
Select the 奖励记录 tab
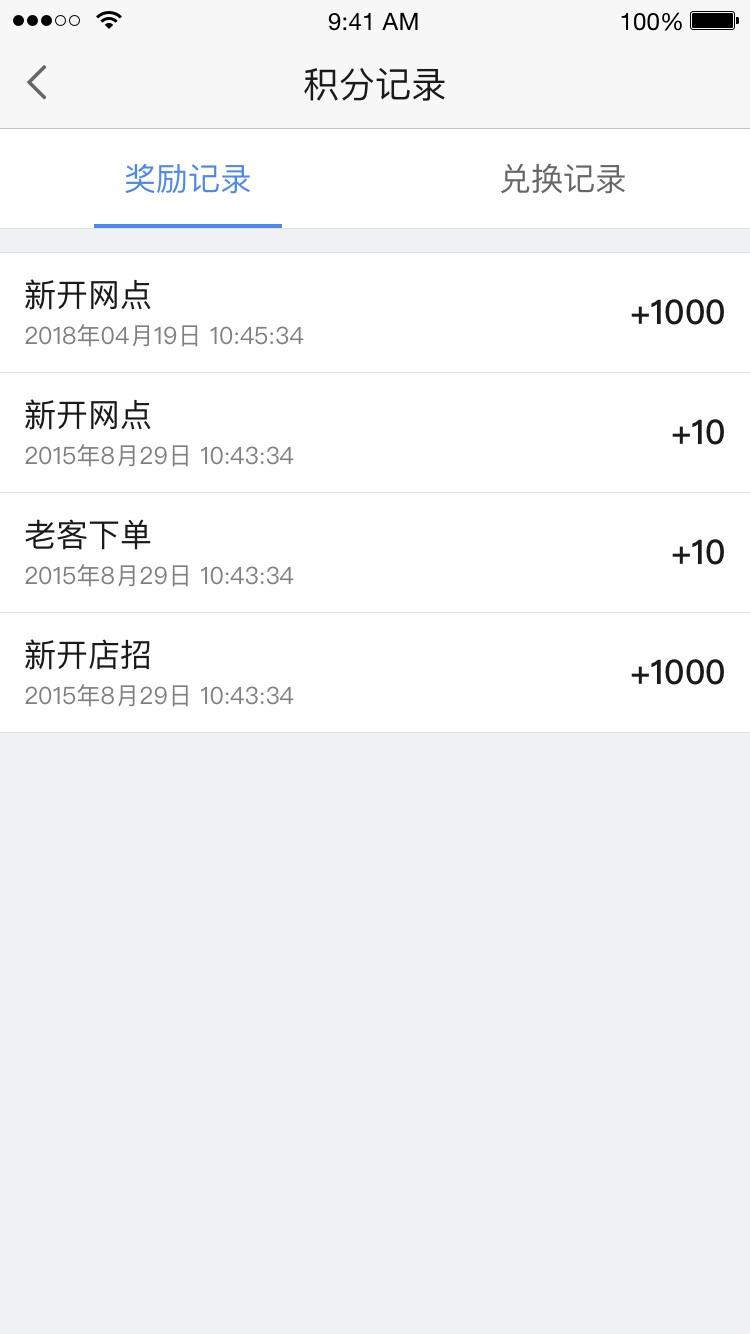tap(188, 180)
